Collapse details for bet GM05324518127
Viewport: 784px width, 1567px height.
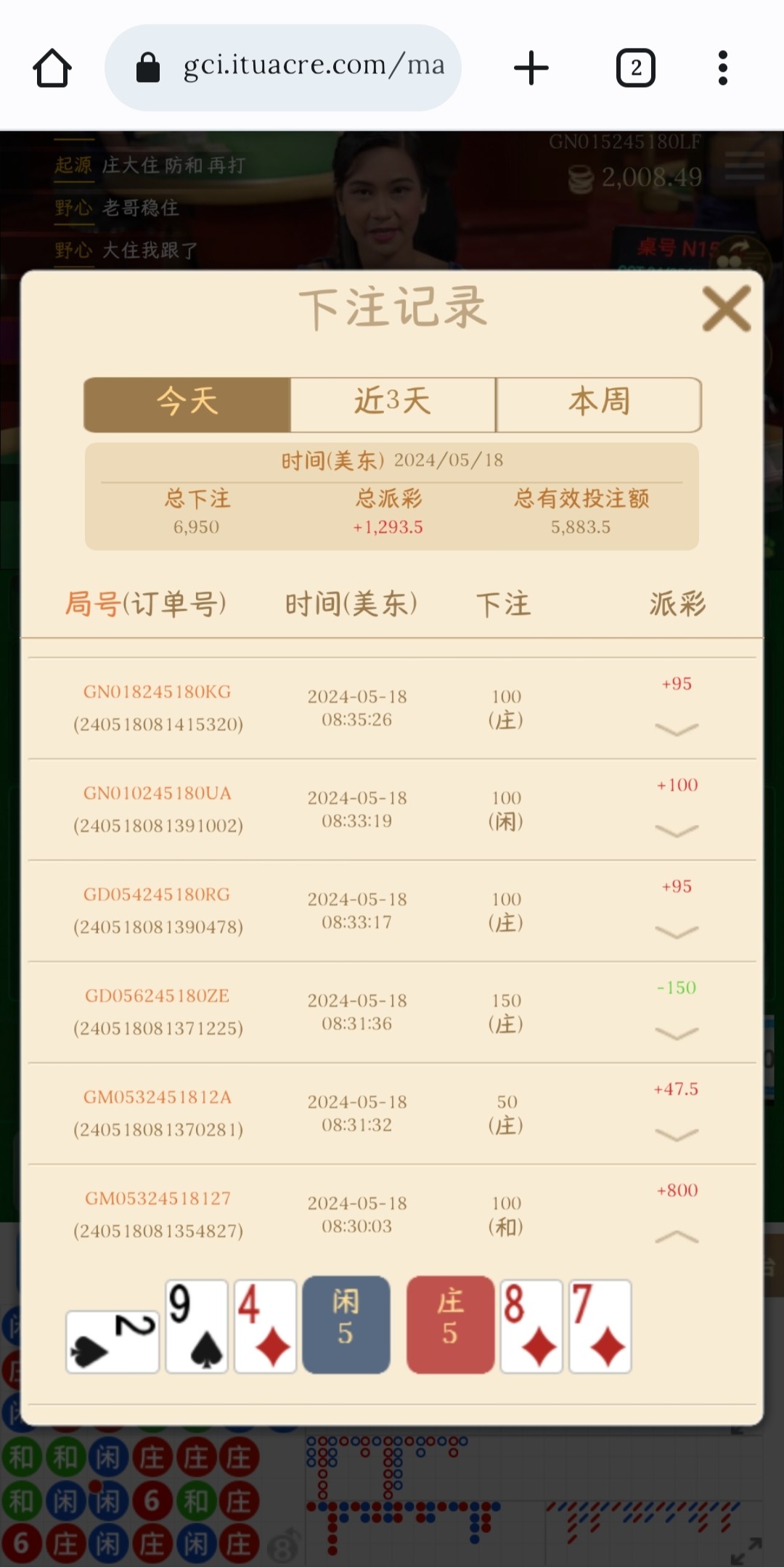677,1237
